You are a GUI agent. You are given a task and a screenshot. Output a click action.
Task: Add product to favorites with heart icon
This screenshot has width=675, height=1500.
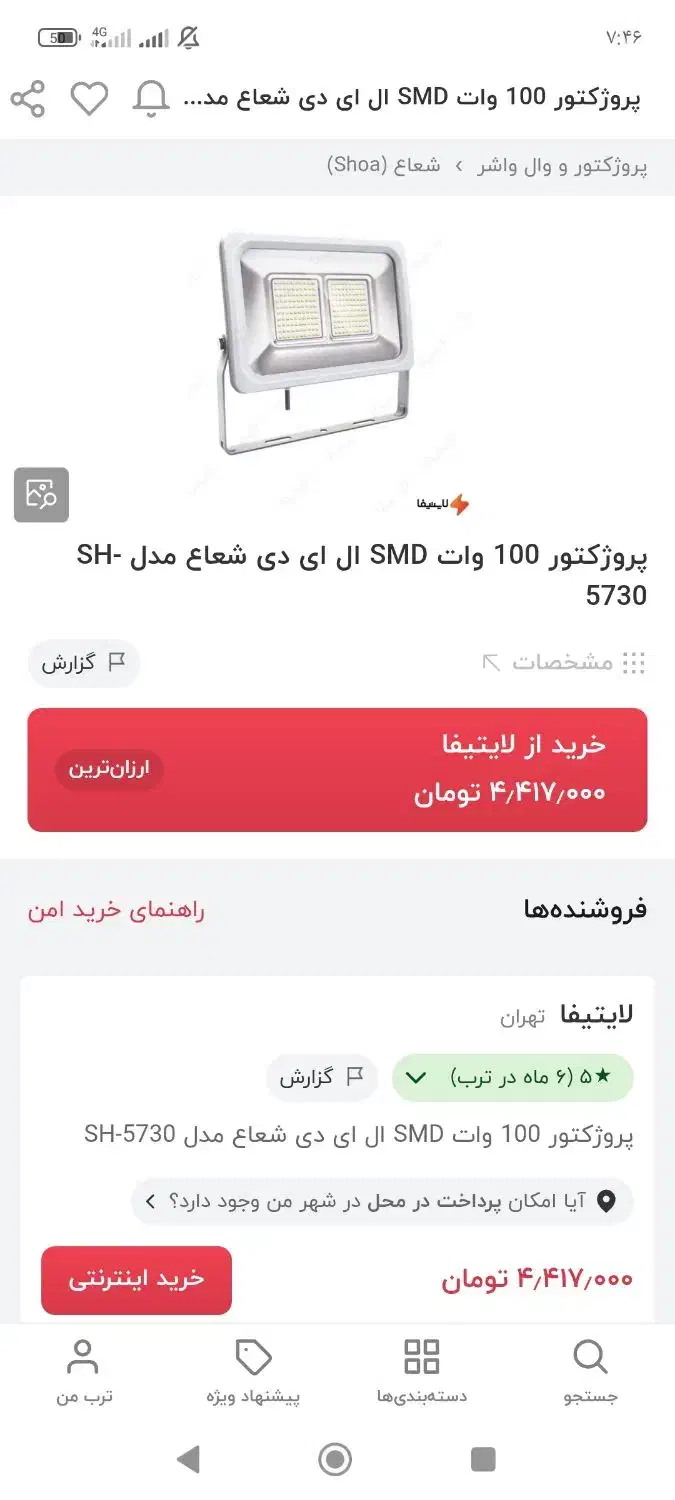(89, 98)
